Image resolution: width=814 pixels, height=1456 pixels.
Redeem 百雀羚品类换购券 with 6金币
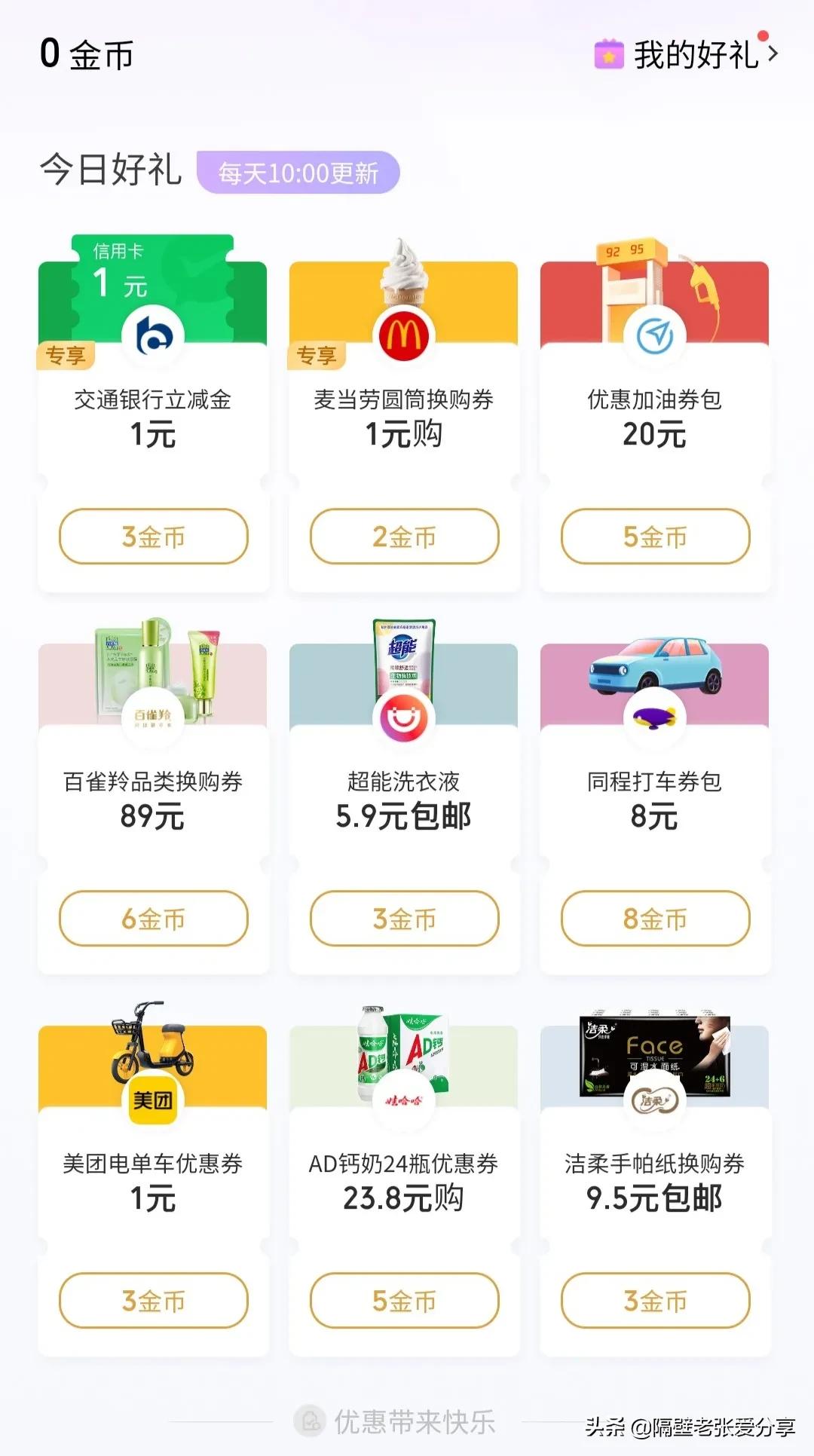153,919
